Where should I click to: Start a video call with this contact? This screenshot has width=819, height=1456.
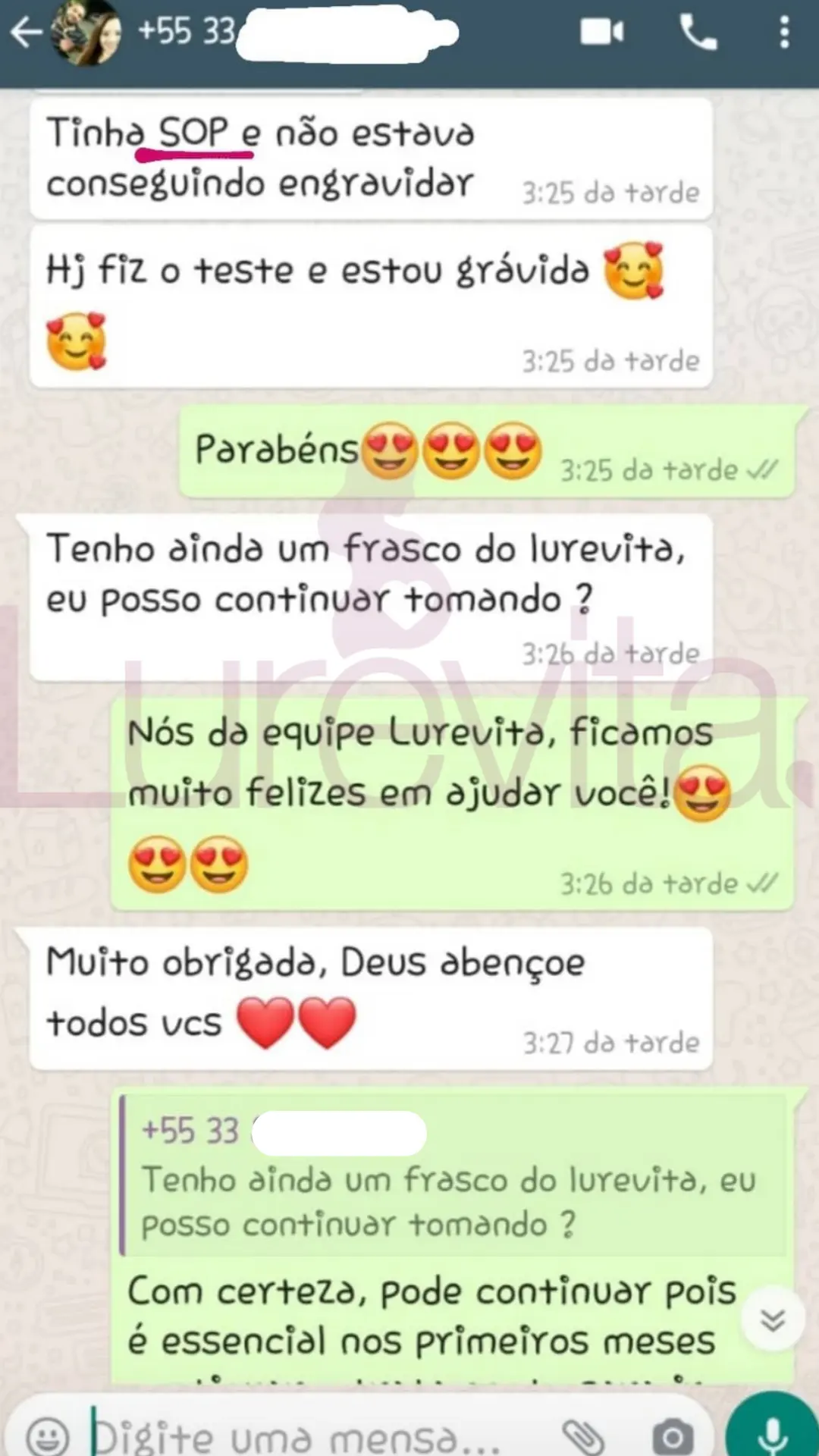[601, 33]
